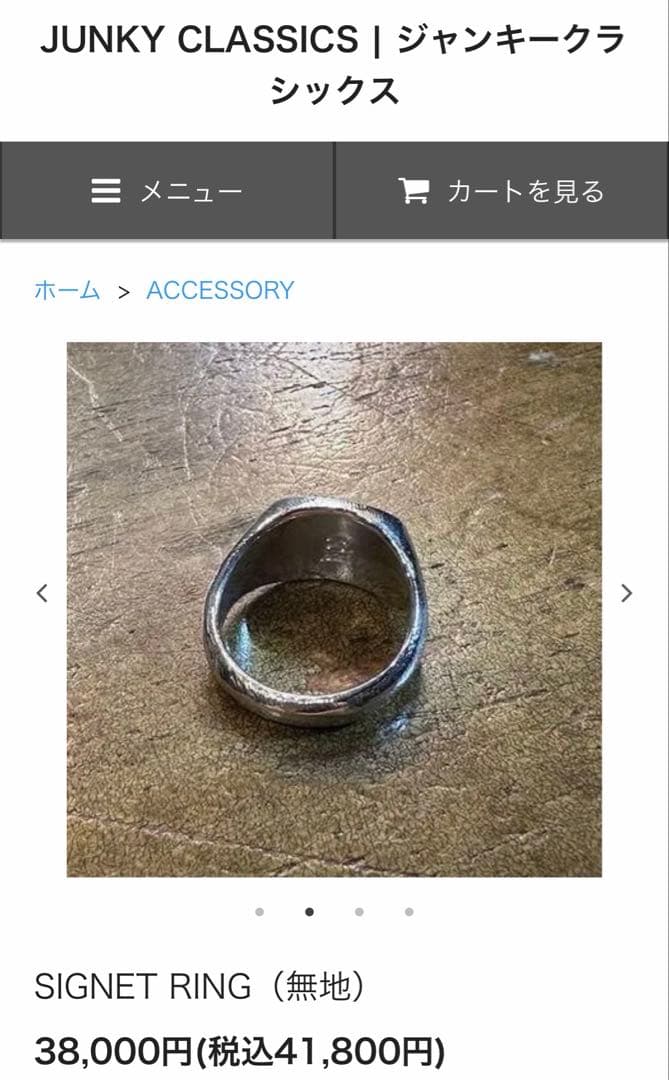Jump to the third photo indicator dot
Screen dimensions: 669x1080
pos(359,912)
